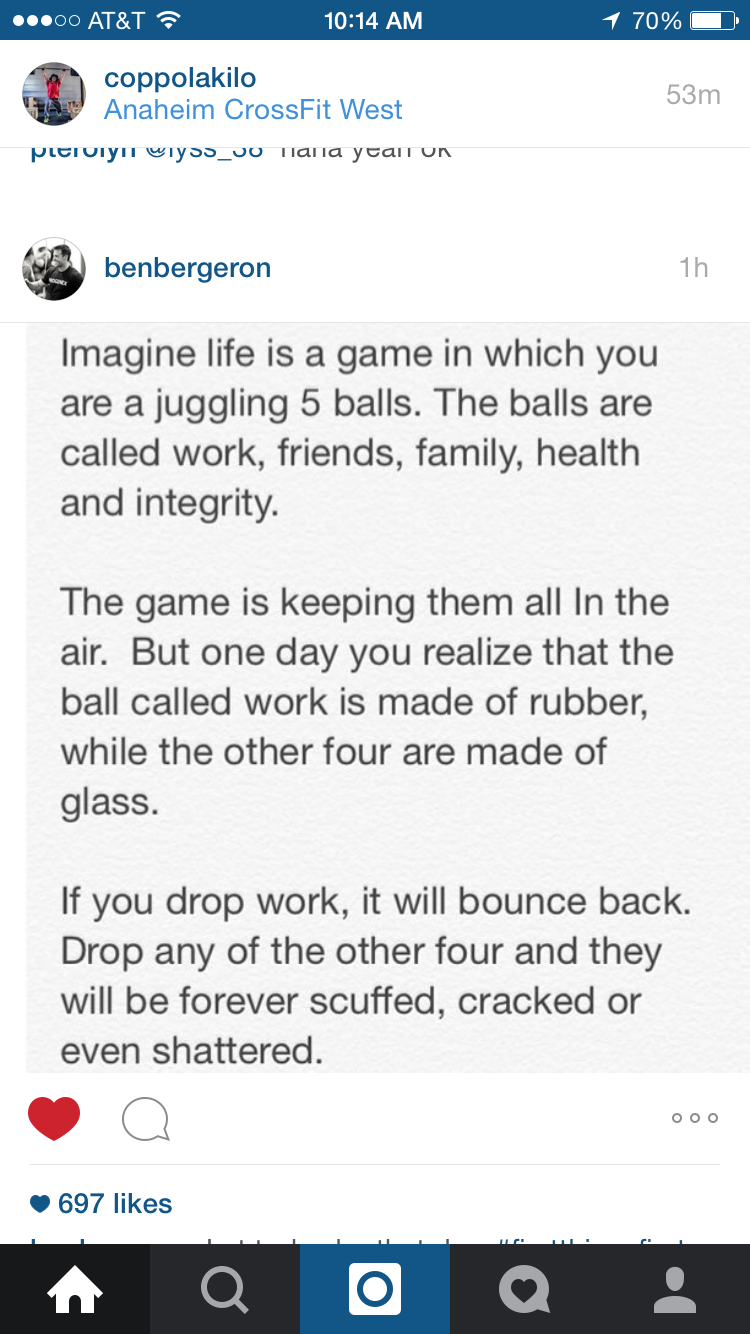The width and height of the screenshot is (750, 1334).
Task: Open the three-dot options on benbergeron's post
Action: (x=694, y=1118)
